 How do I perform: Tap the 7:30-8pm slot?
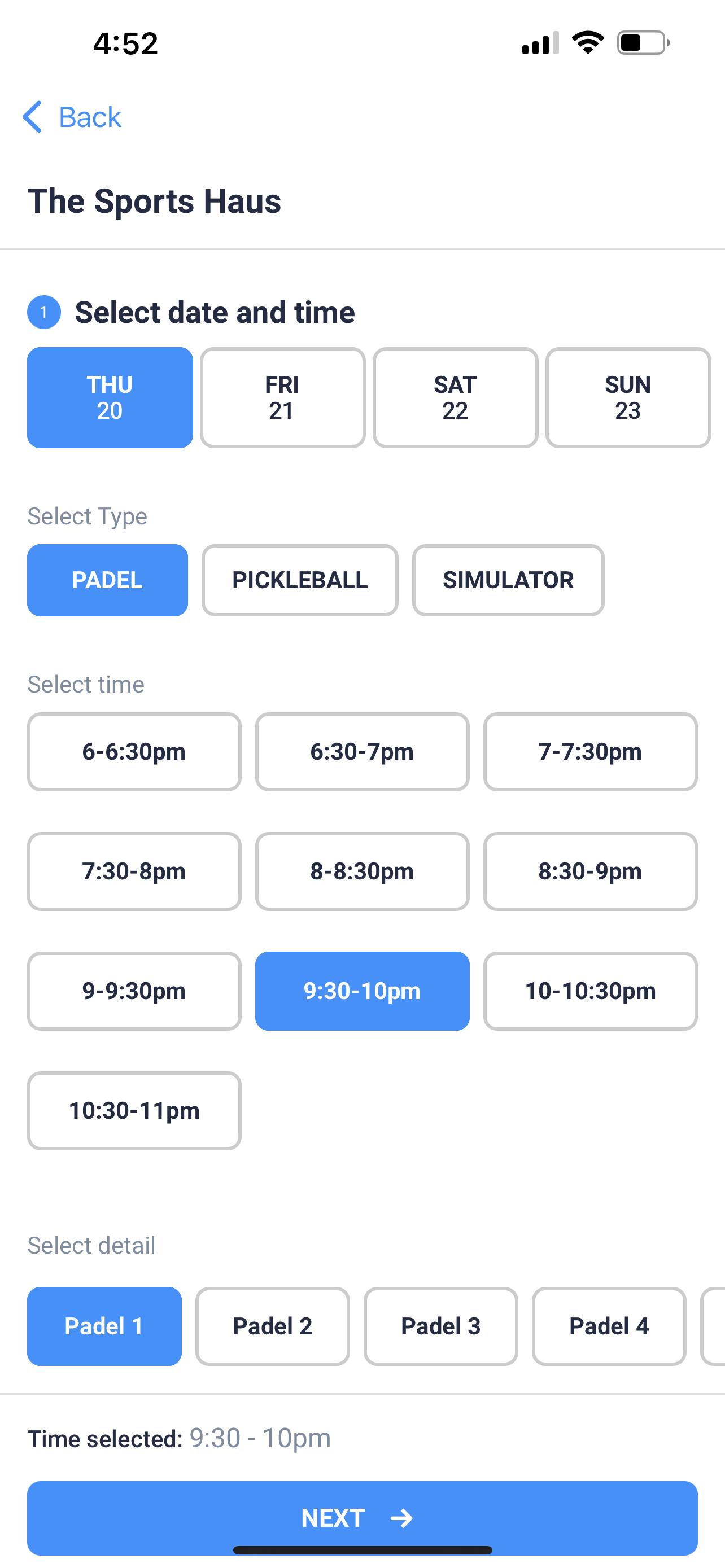(134, 871)
